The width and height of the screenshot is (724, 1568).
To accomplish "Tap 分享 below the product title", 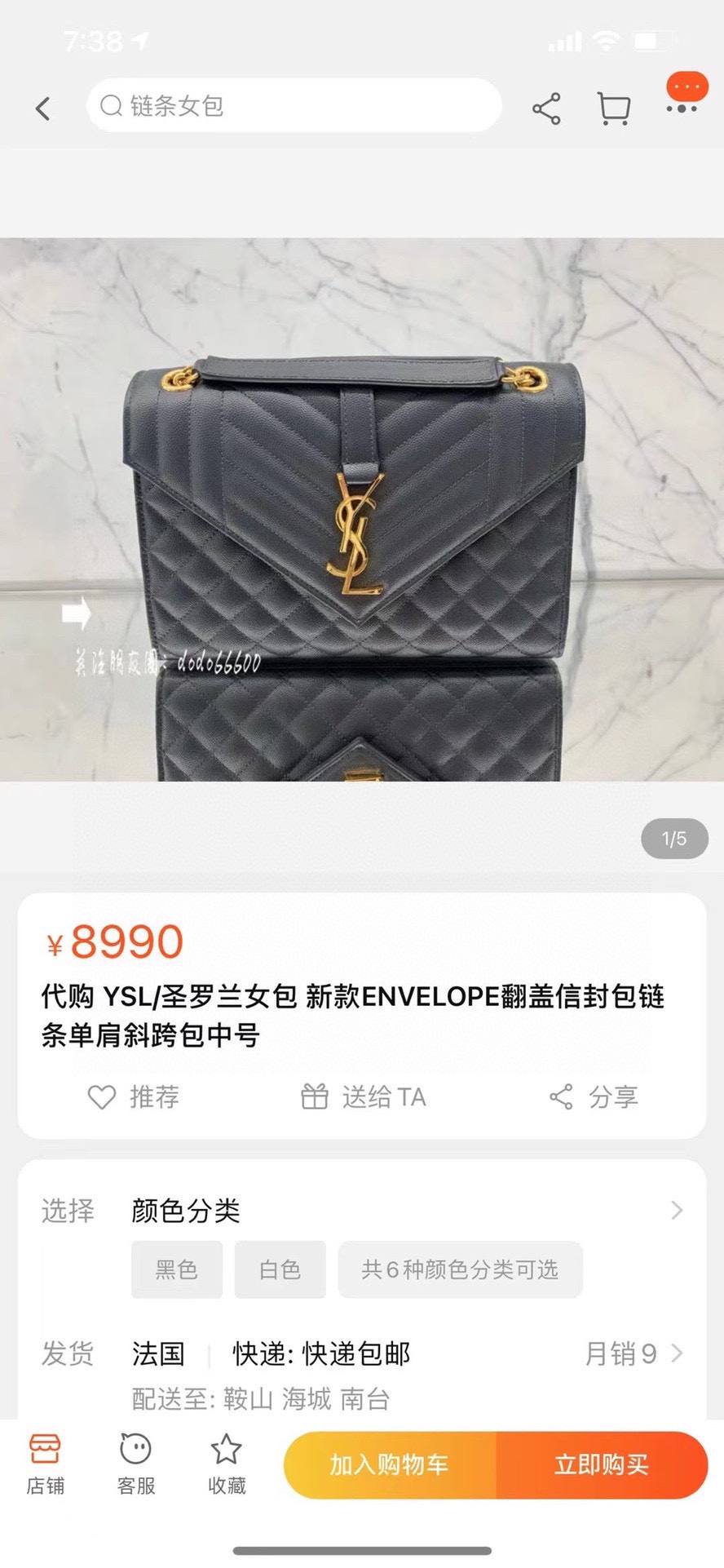I will [594, 1097].
